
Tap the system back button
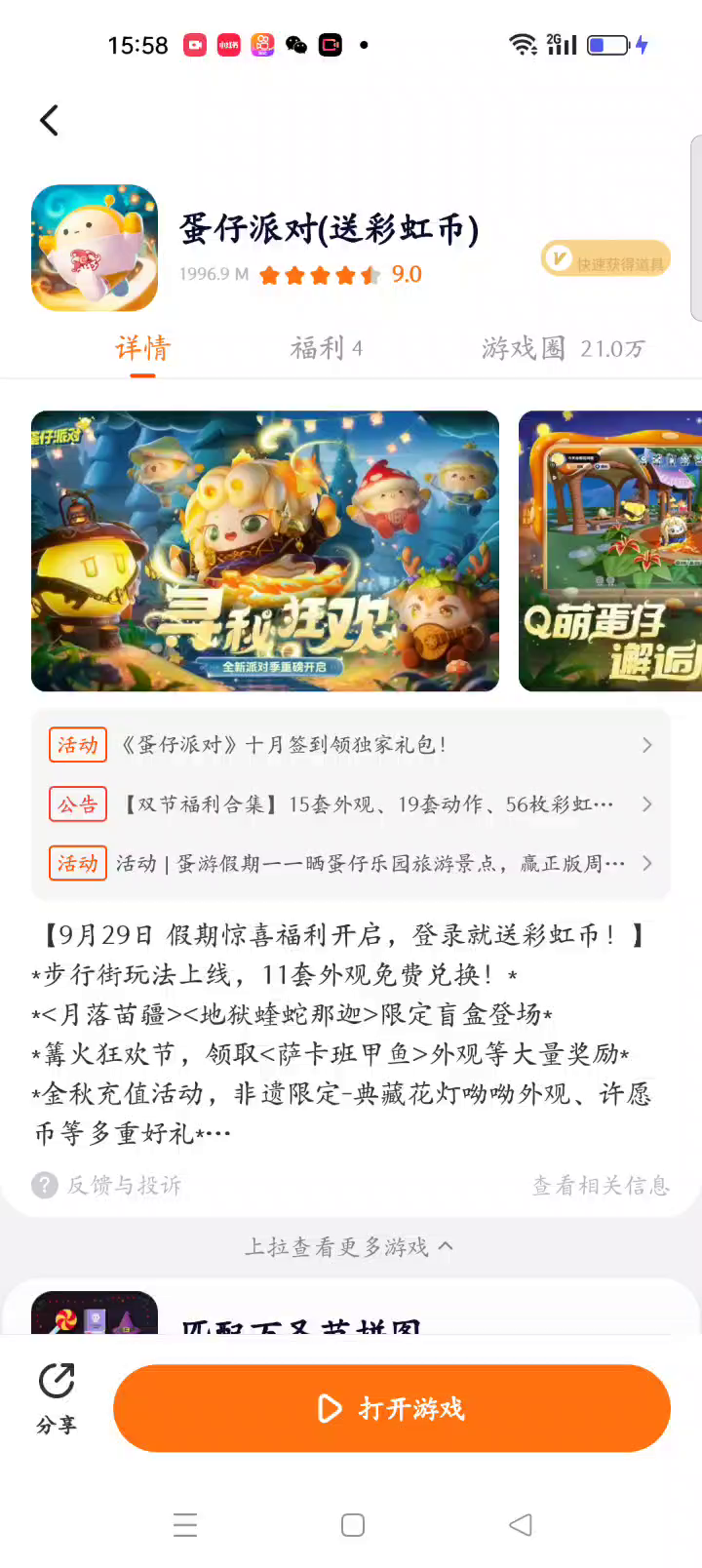(521, 1525)
